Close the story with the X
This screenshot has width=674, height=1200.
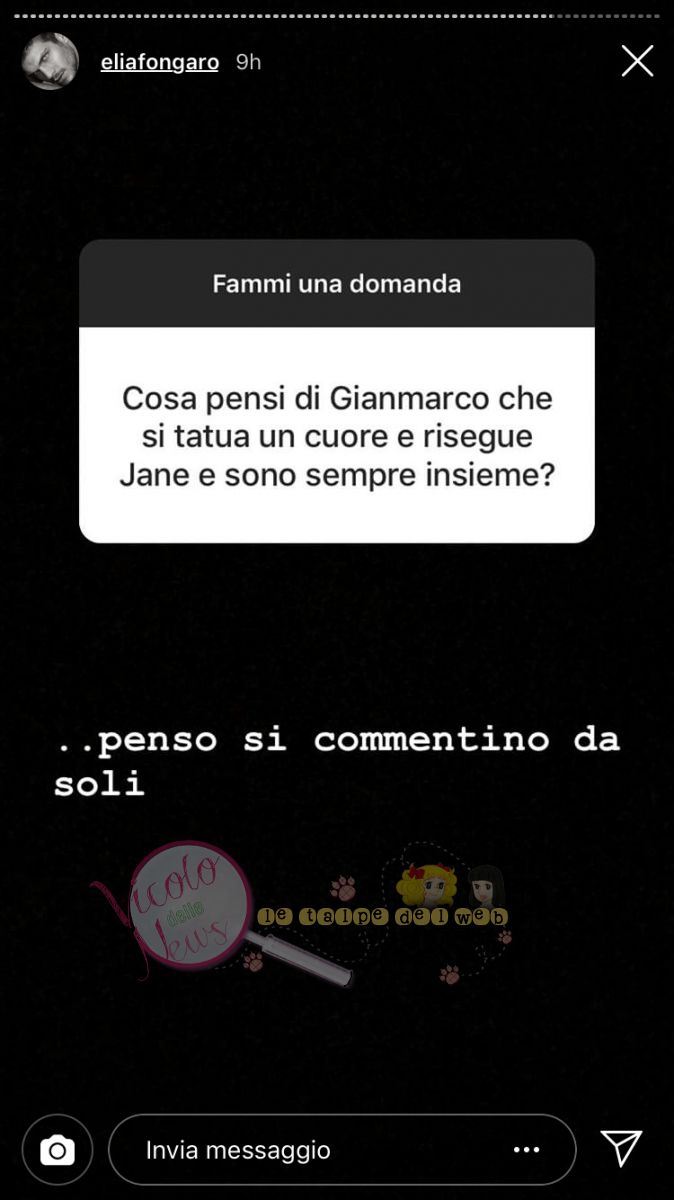(637, 61)
